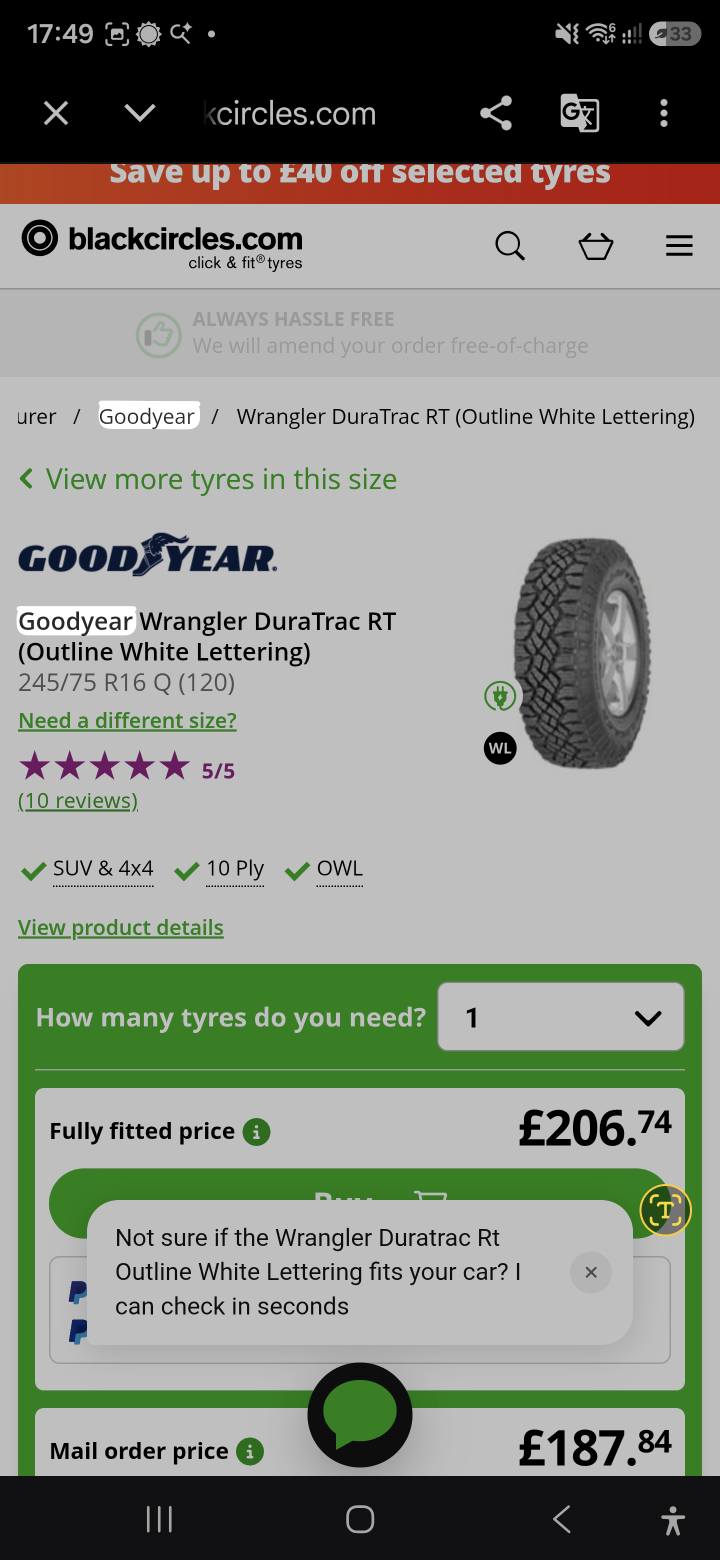Show info about Mail order price

(250, 1451)
